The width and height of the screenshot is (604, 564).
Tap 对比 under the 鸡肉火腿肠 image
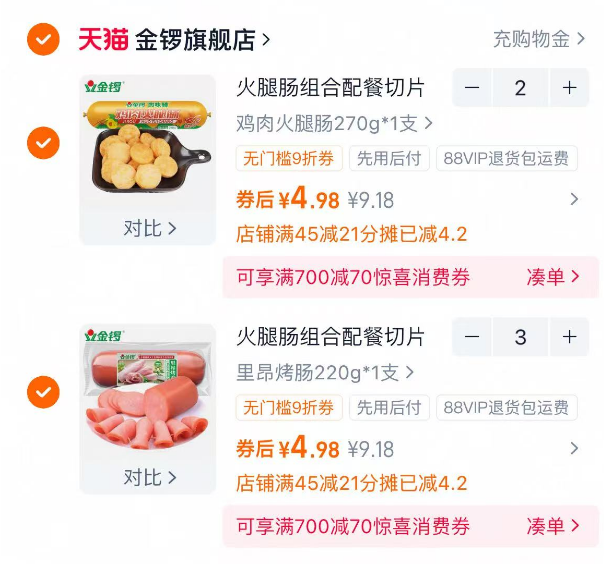pyautogui.click(x=148, y=228)
